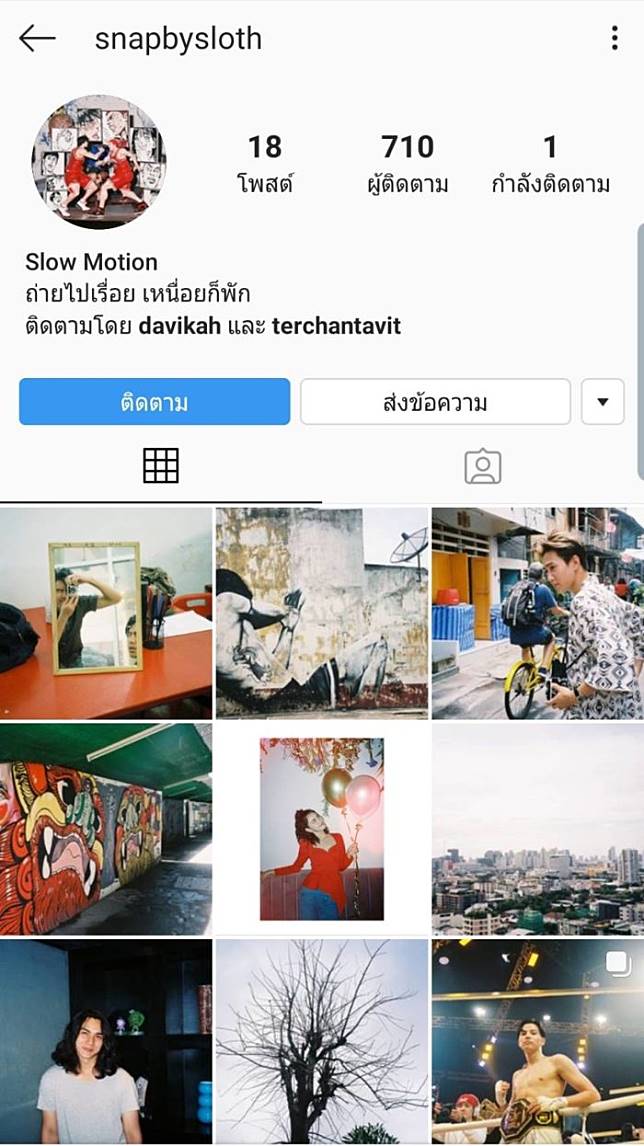Open the wall mural graffiti post
Screen dimensions: 644x1146
click(x=322, y=613)
